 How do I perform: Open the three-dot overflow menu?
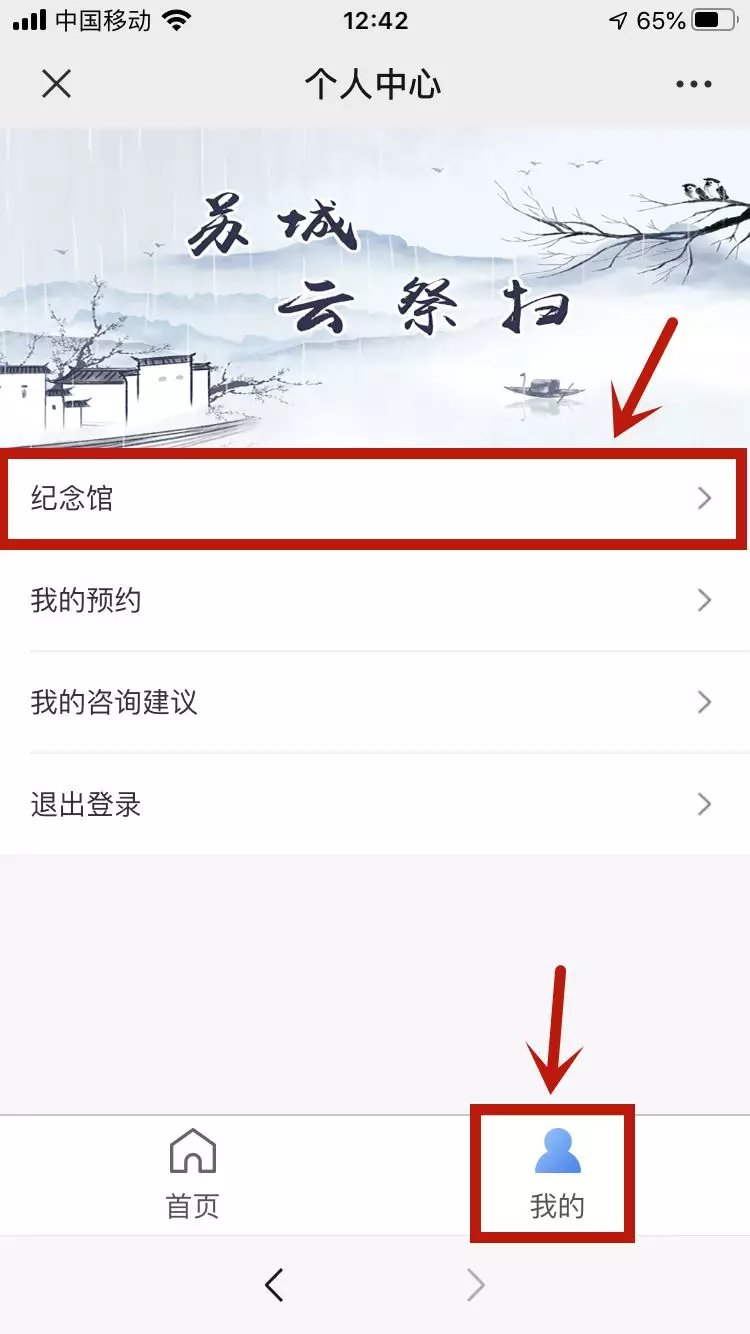(x=693, y=84)
